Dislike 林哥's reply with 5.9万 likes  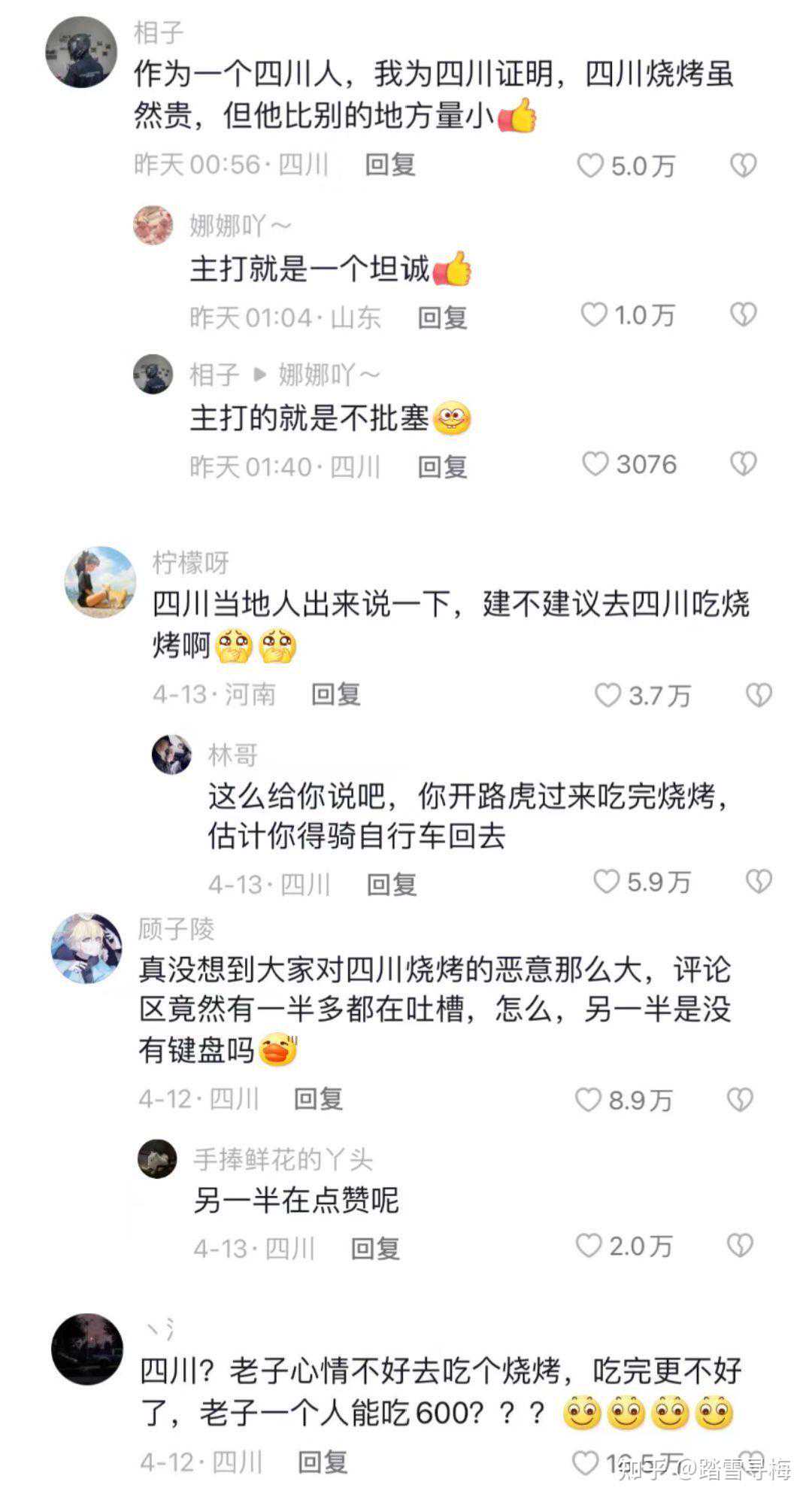[x=759, y=882]
